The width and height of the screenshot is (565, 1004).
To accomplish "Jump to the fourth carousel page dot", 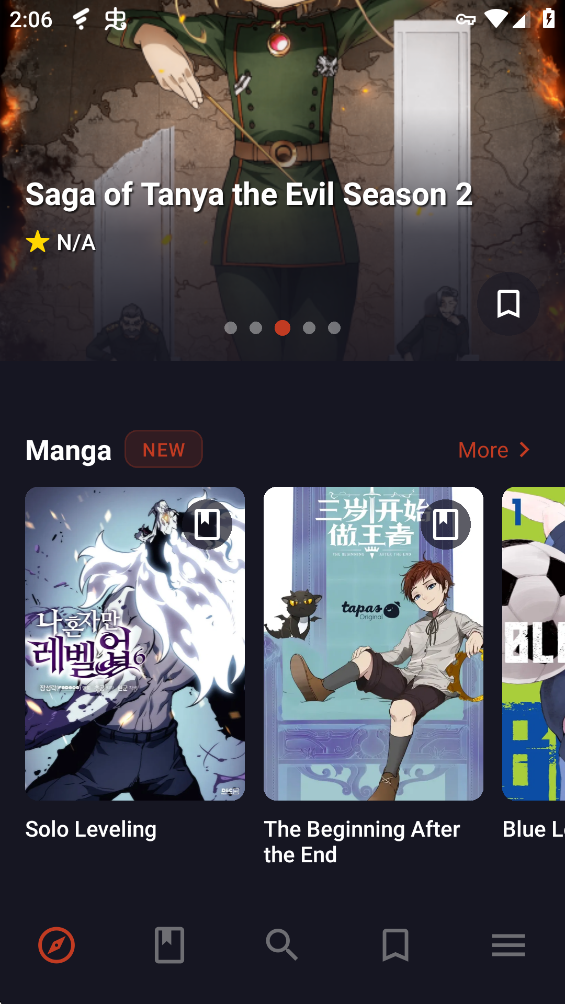I will [309, 328].
